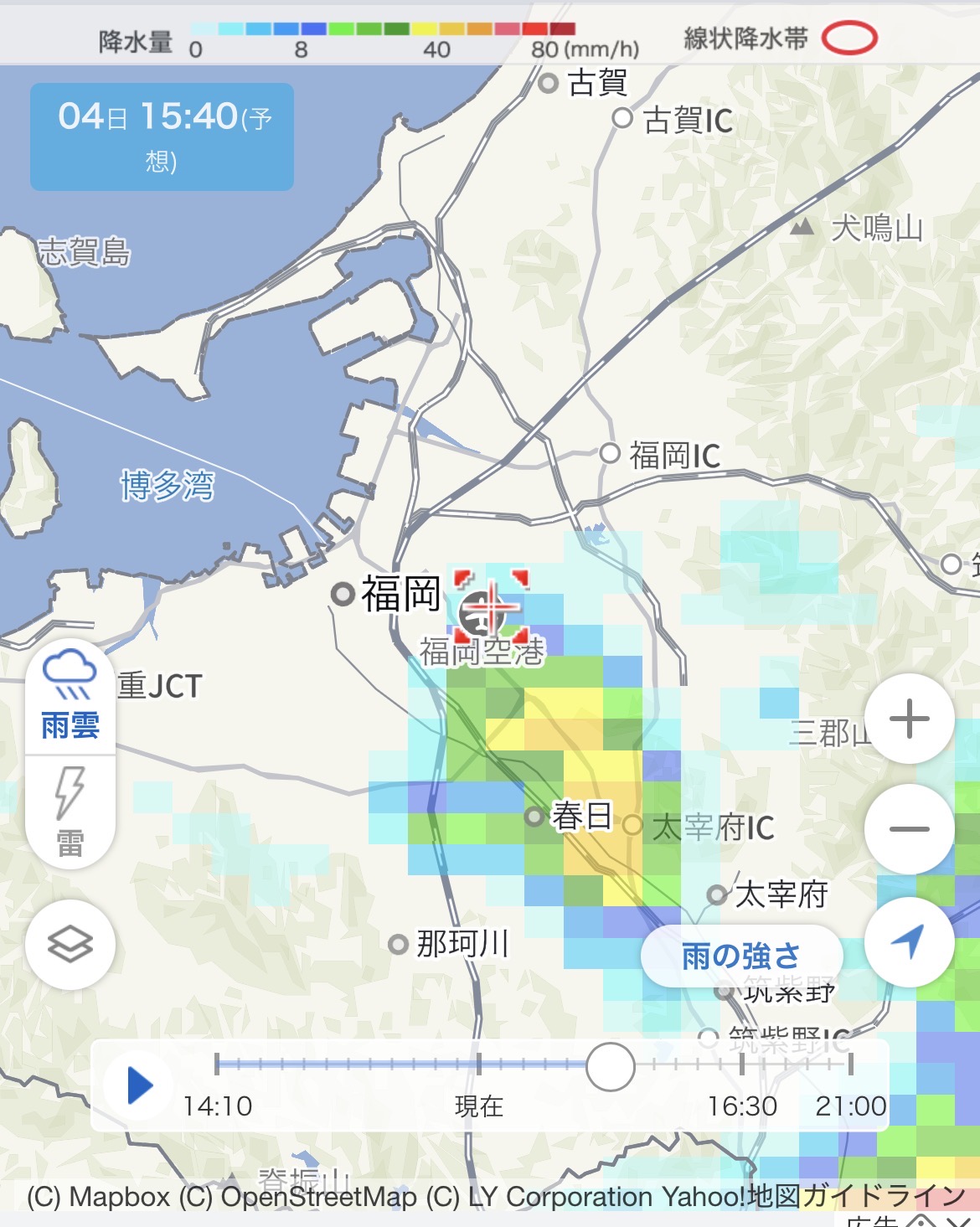
Task: Jump to the 現在 marker on the timeline
Action: click(x=478, y=1066)
